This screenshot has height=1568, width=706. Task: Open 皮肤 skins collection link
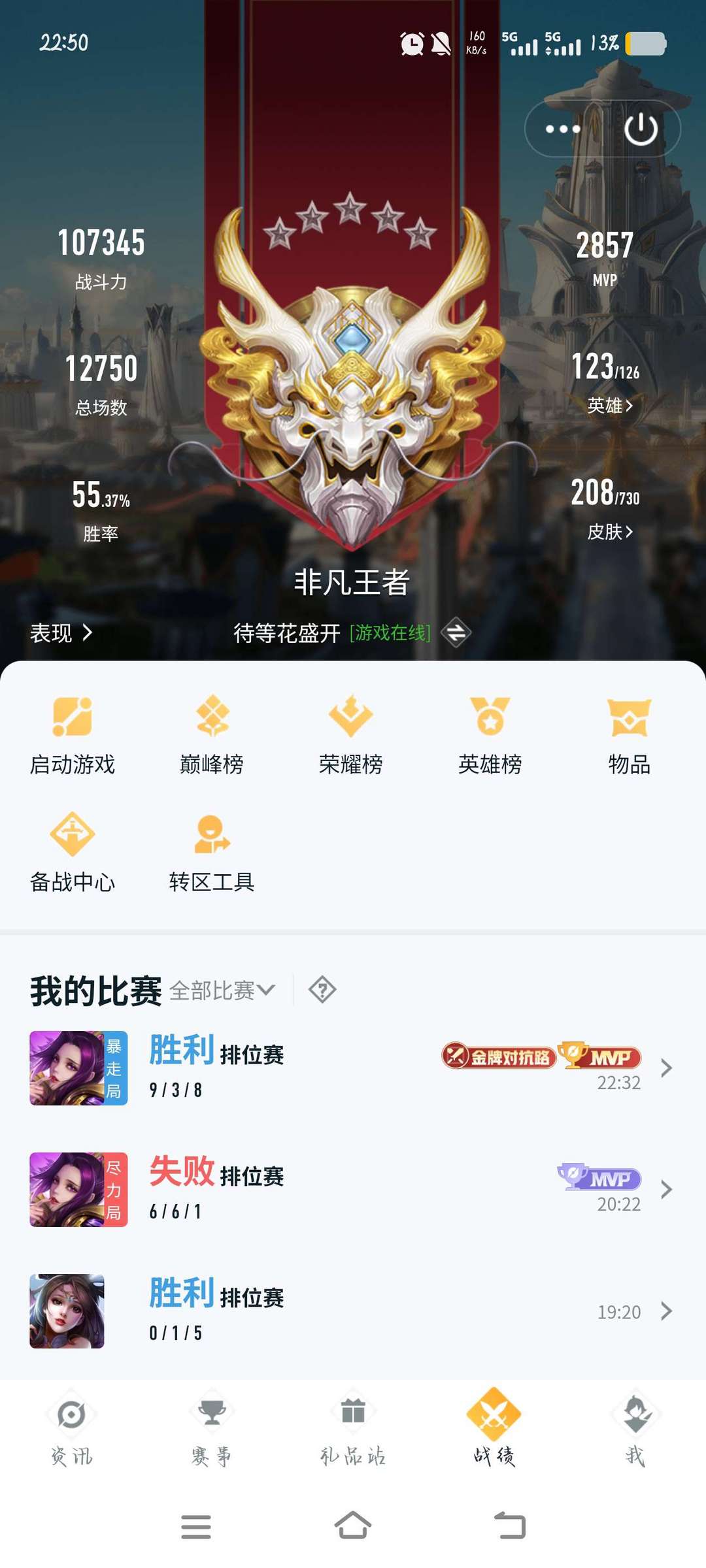(x=609, y=532)
